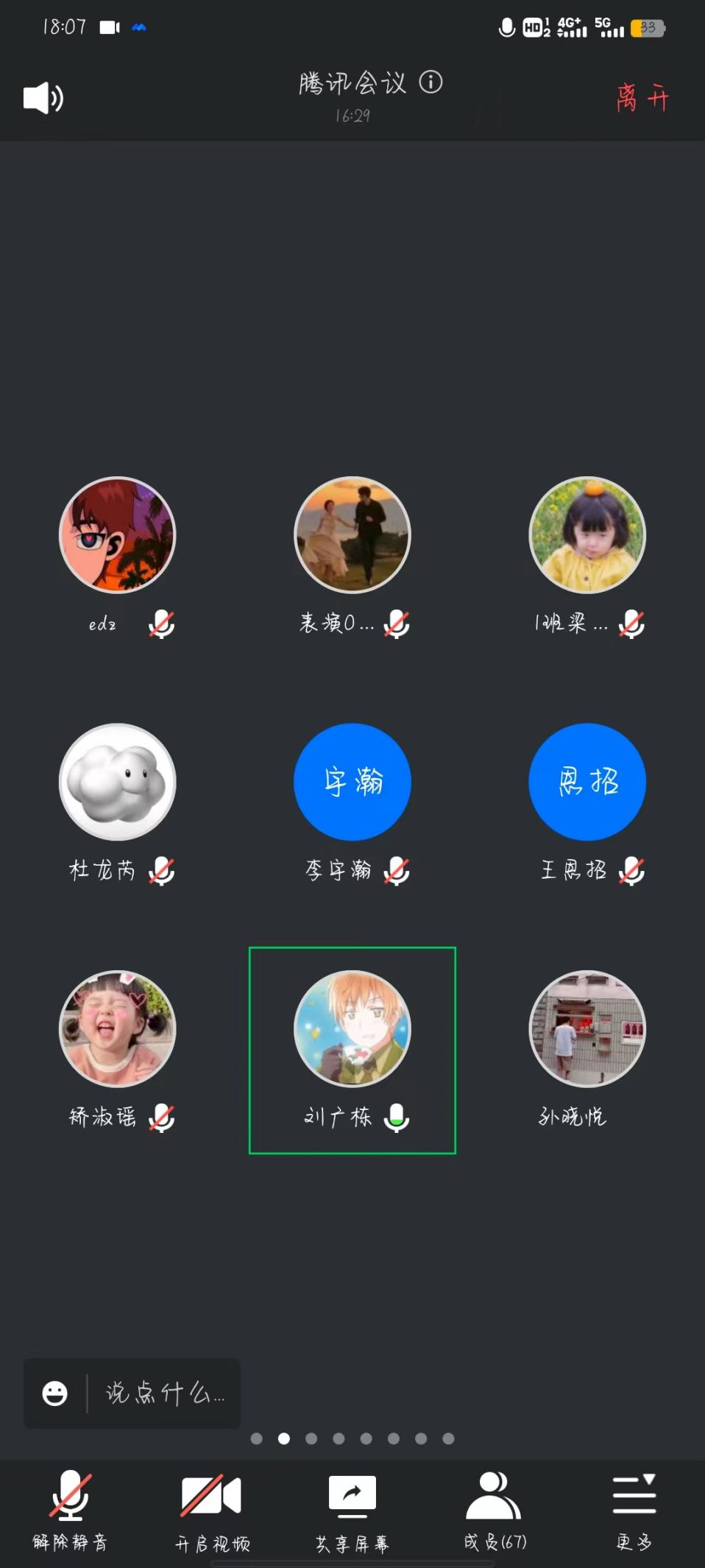
Task: Select the participant avatar labeled 表演0…
Action: [x=352, y=535]
